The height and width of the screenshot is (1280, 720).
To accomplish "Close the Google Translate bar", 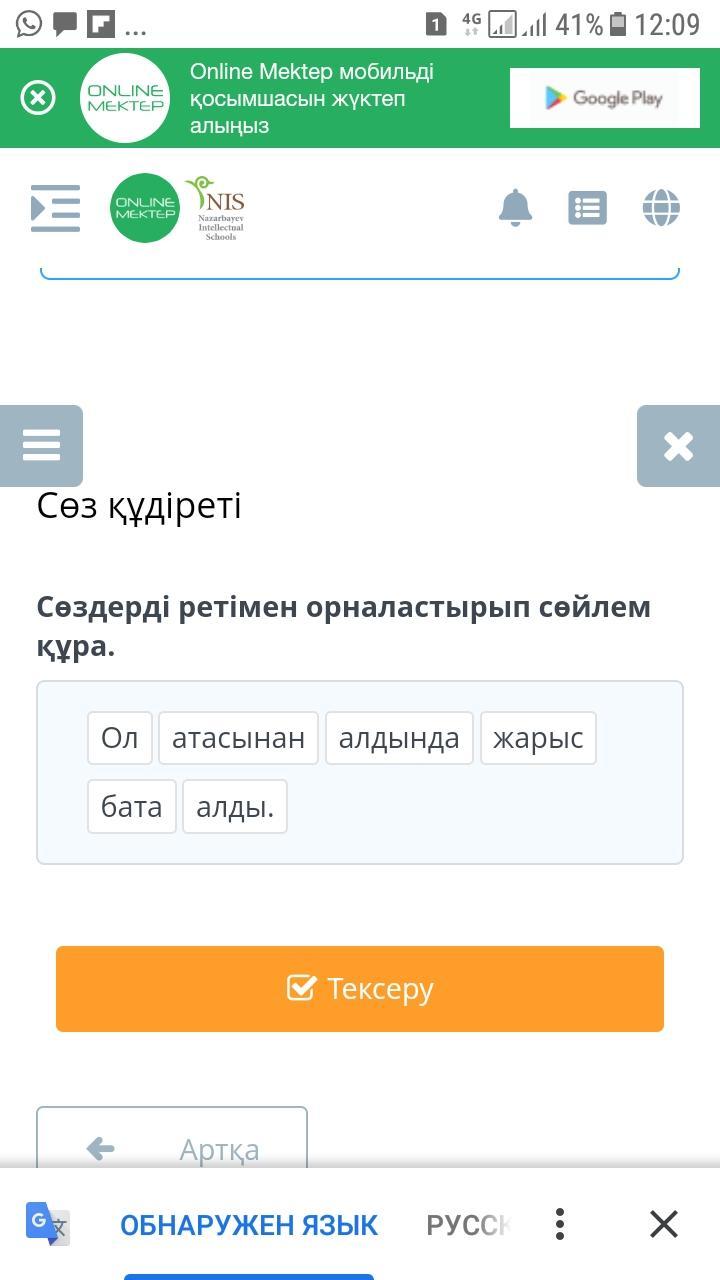I will (x=664, y=1224).
